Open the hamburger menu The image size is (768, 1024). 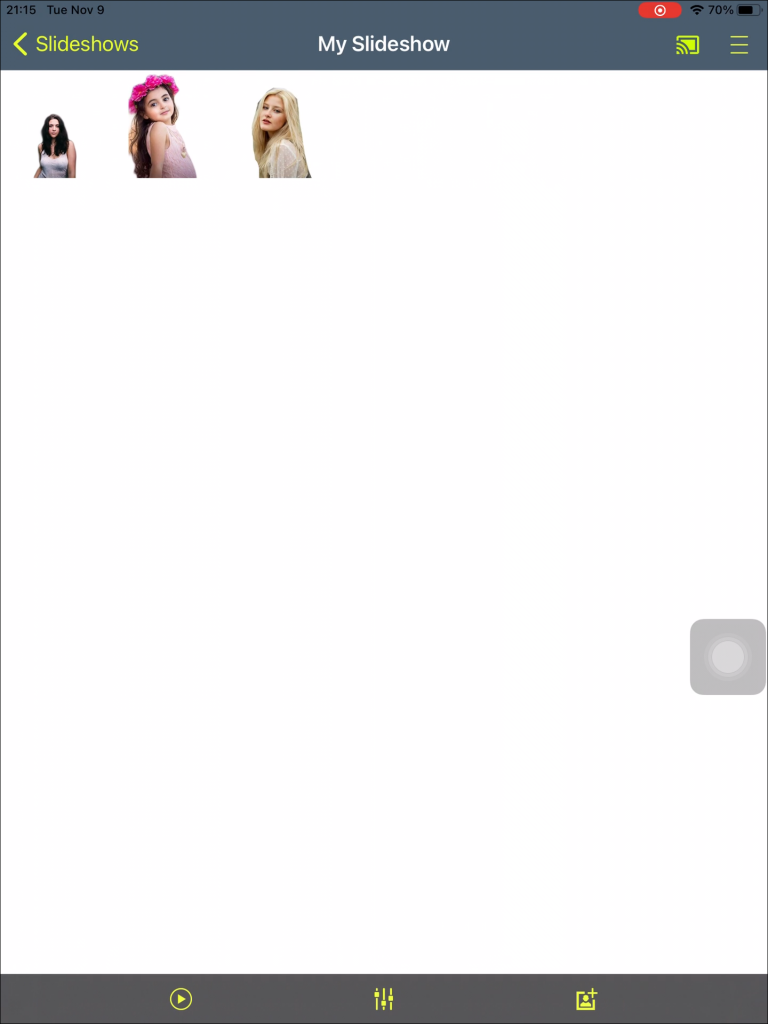tap(739, 45)
